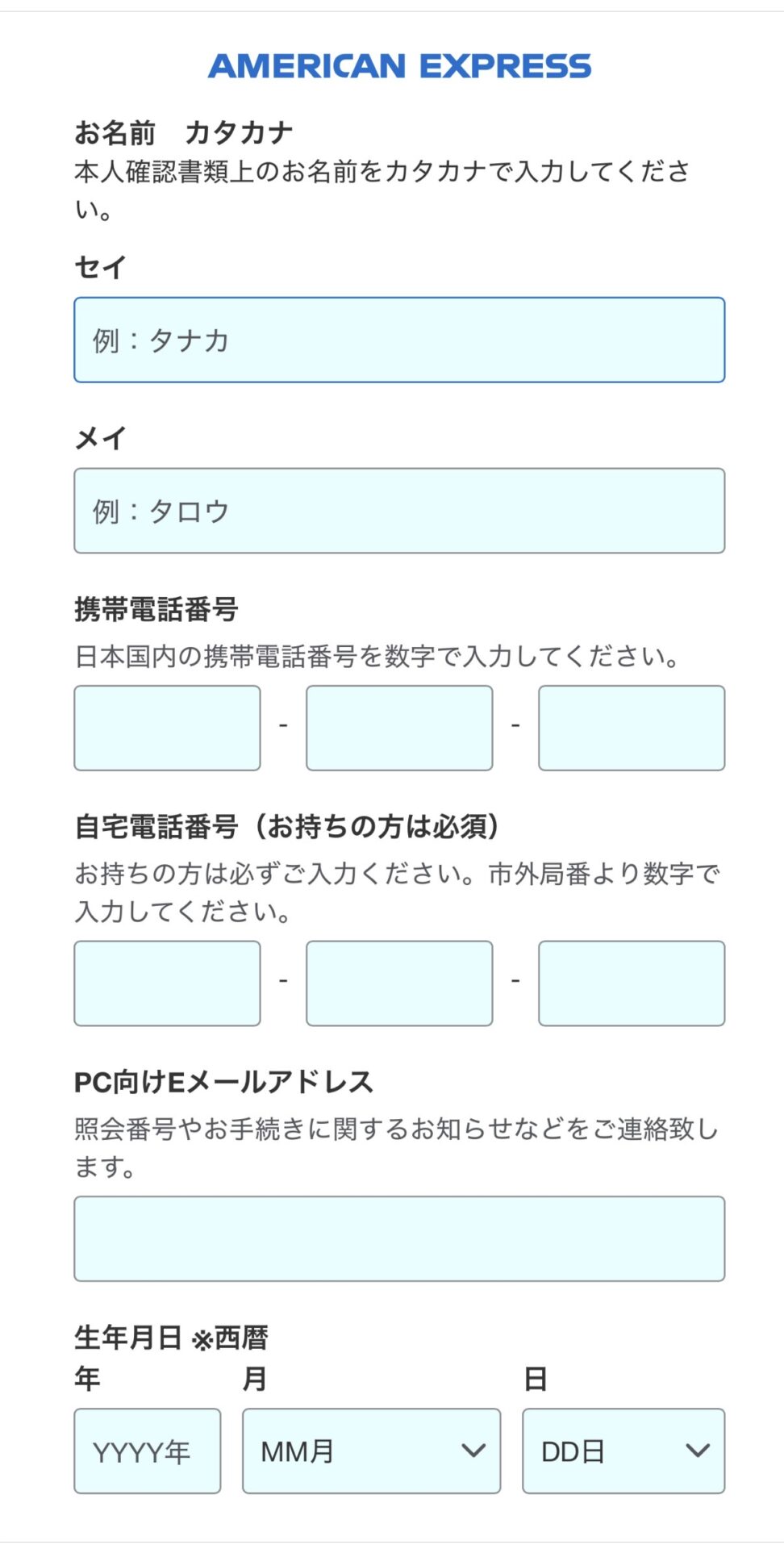784x1549 pixels.
Task: Select the middle 自宅電話番号 box
Action: pyautogui.click(x=399, y=983)
